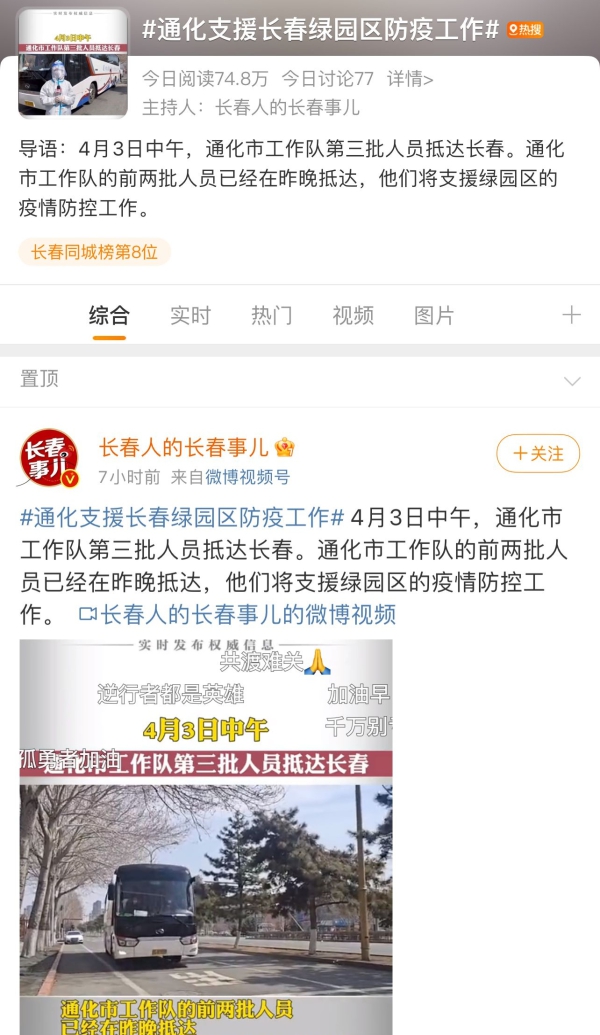Open hashtag #通化支援长春绿园区防疫工作# in post
600x1035 pixels.
tap(182, 518)
